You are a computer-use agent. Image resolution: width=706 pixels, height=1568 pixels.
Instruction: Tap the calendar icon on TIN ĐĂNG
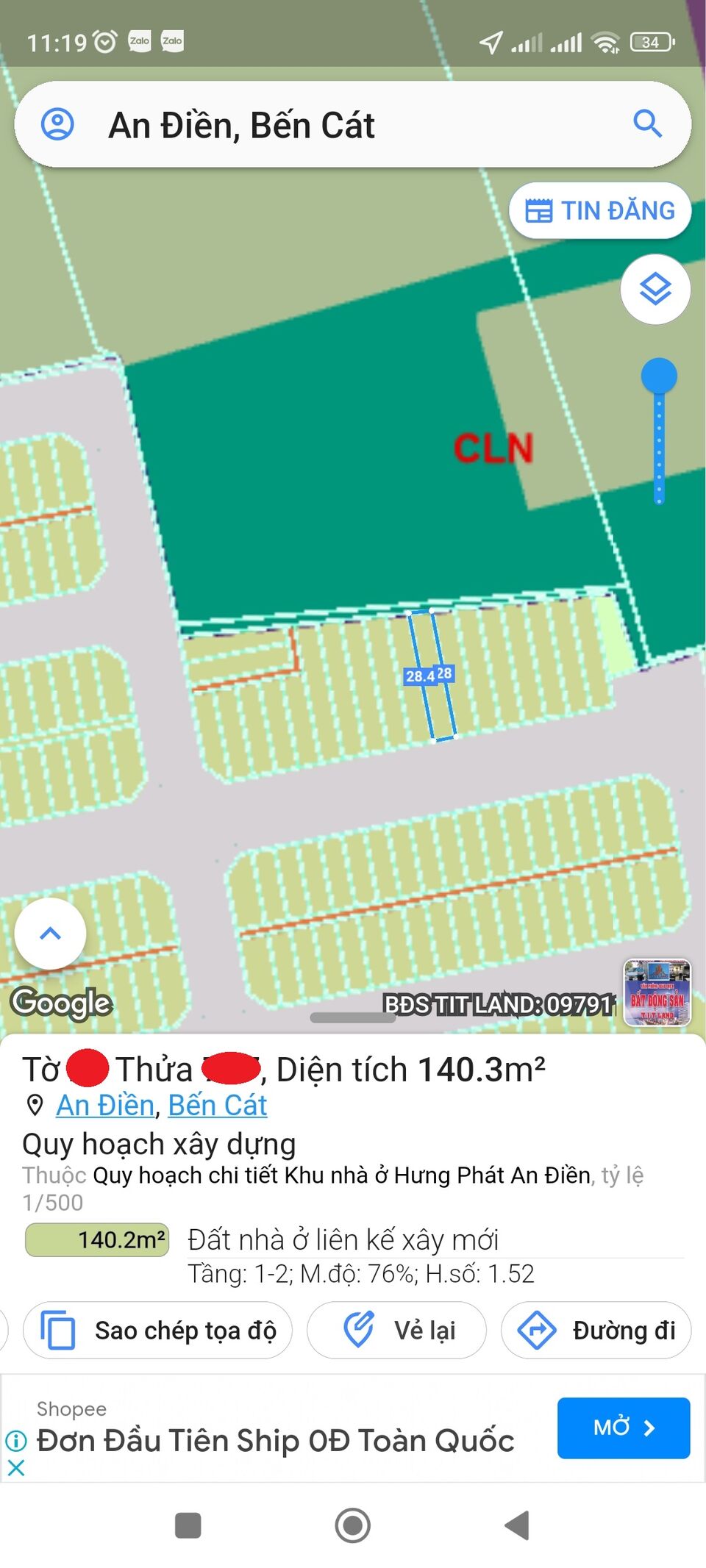click(x=539, y=210)
